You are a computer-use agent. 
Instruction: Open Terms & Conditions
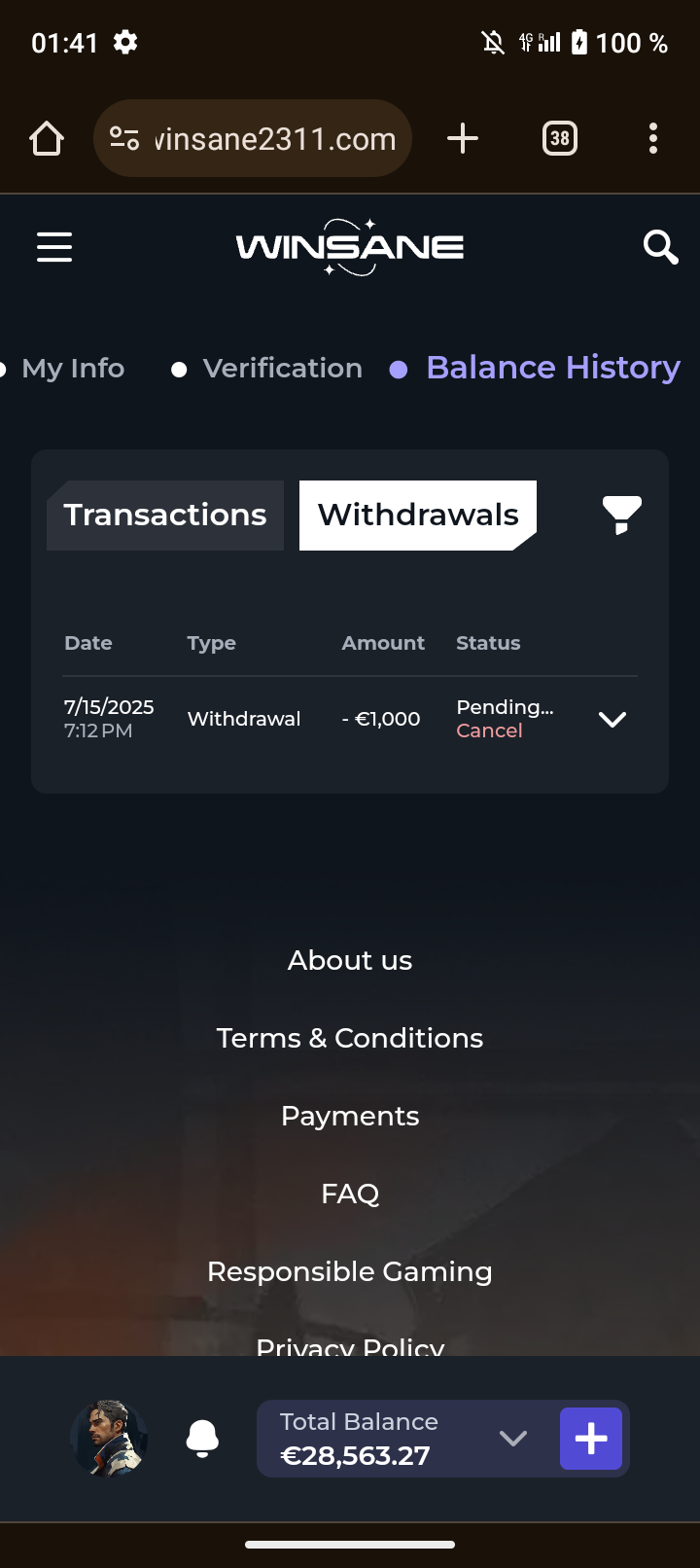(350, 1038)
